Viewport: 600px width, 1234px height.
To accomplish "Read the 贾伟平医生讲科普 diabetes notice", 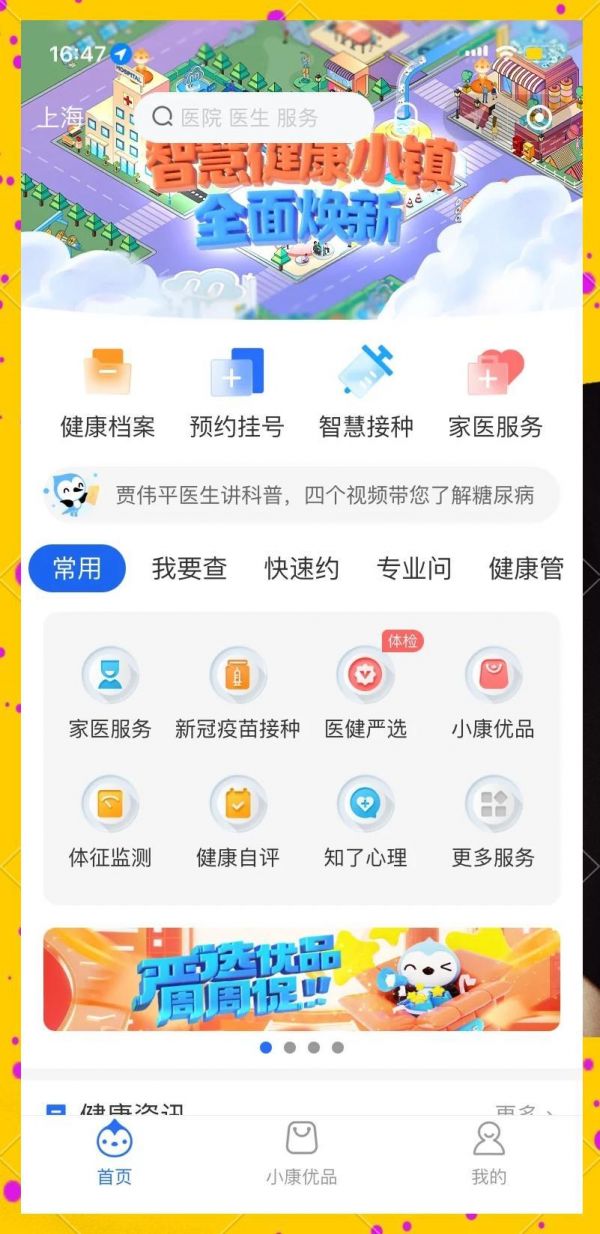I will (x=320, y=494).
